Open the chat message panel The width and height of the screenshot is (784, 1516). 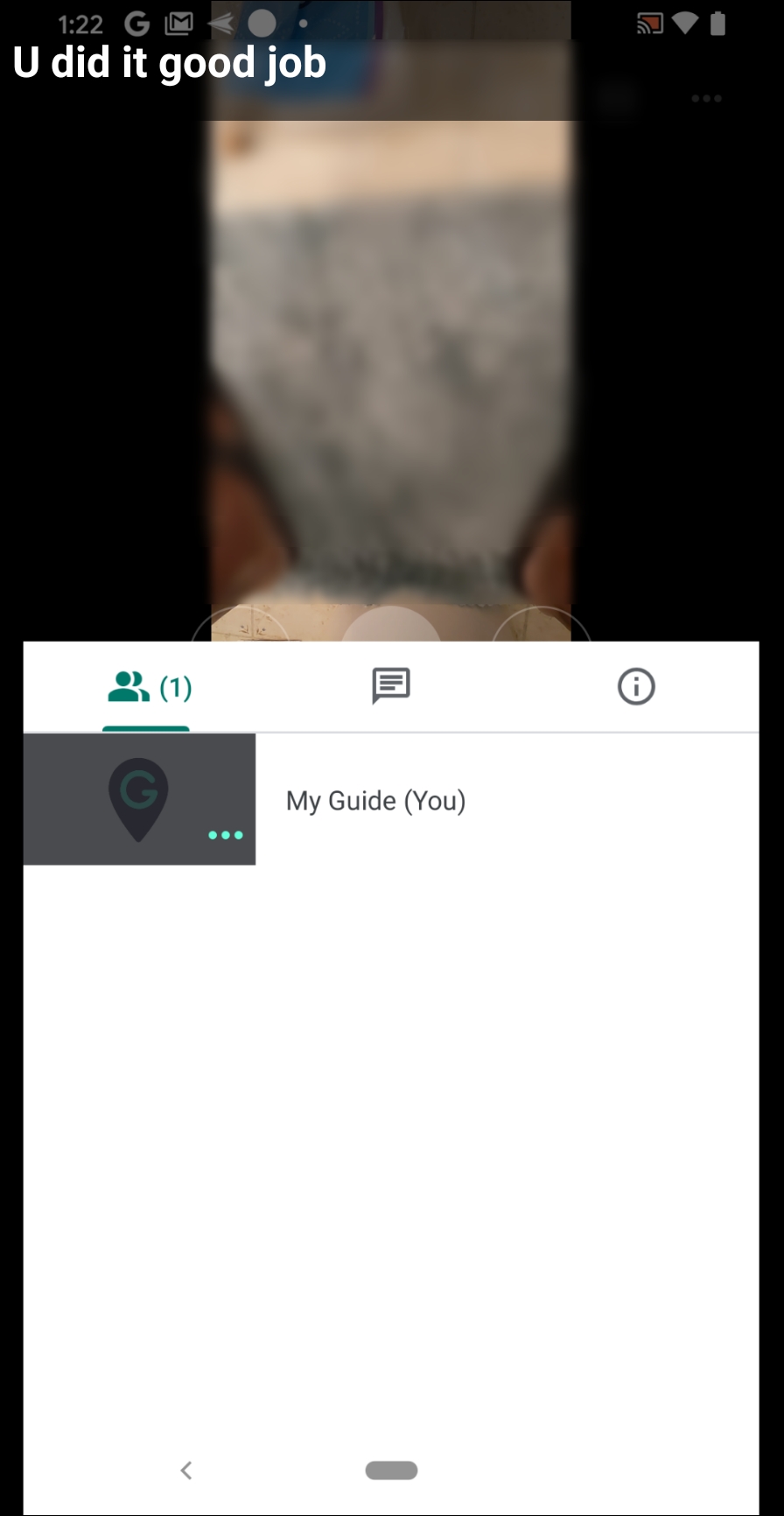[x=391, y=686]
